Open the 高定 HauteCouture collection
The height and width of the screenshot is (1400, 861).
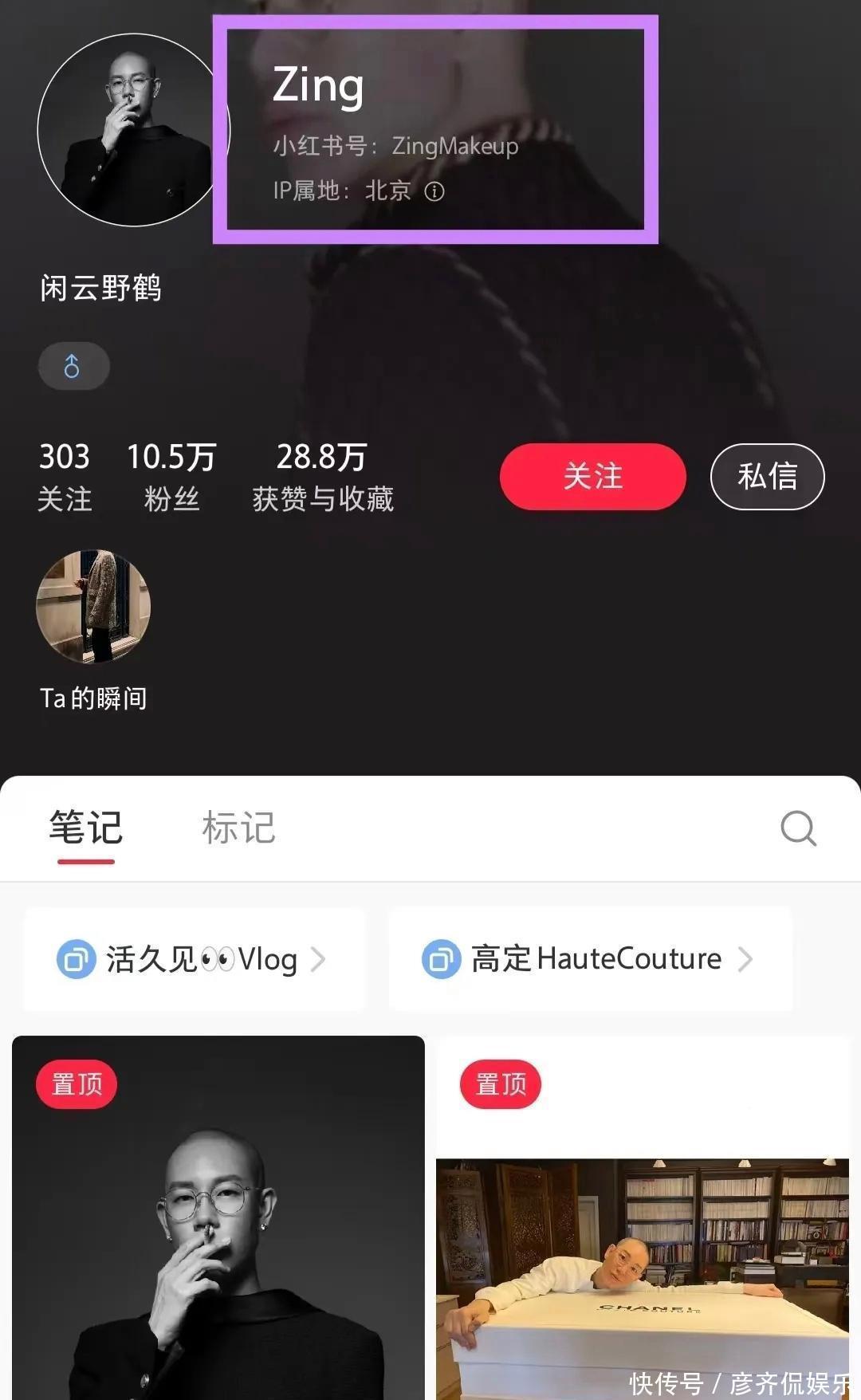(590, 958)
